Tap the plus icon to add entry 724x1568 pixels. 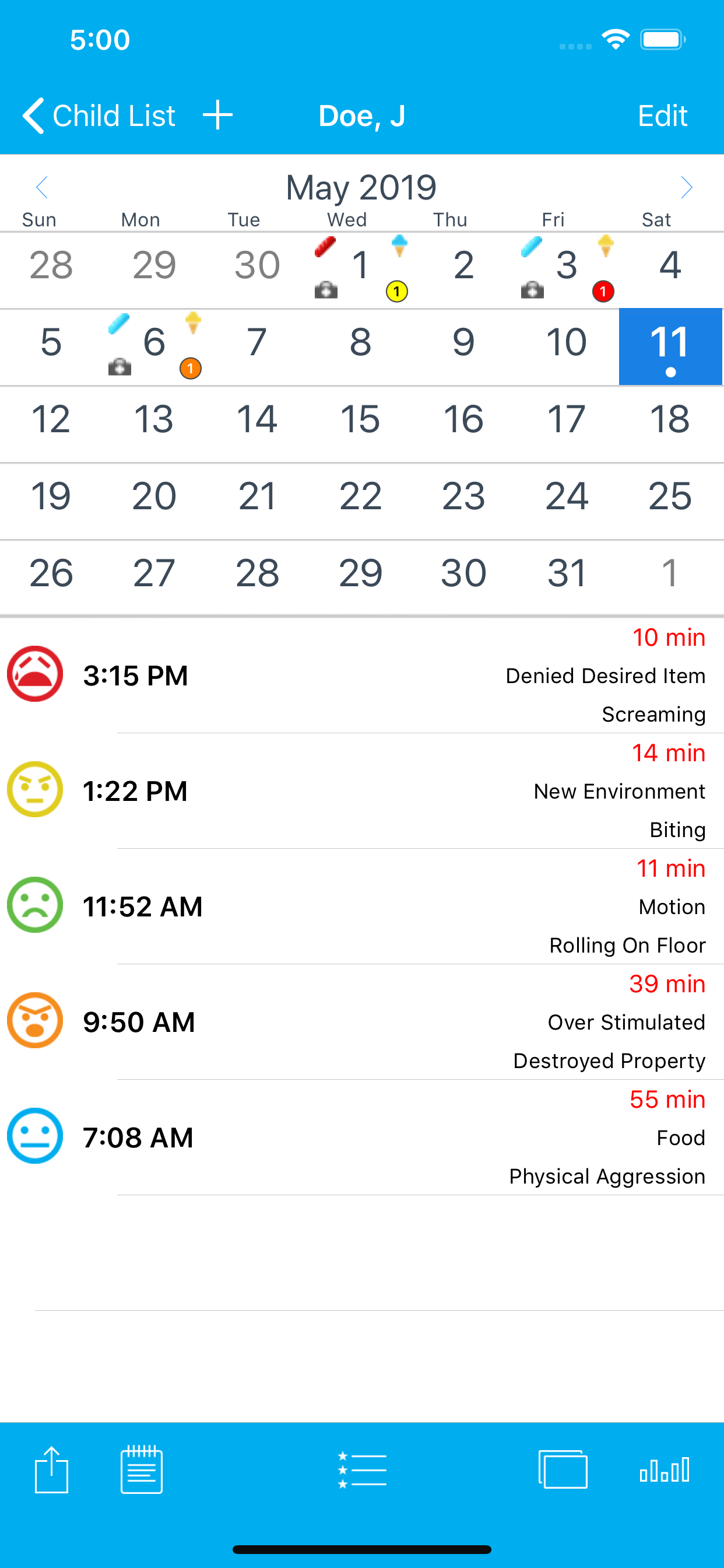(219, 115)
